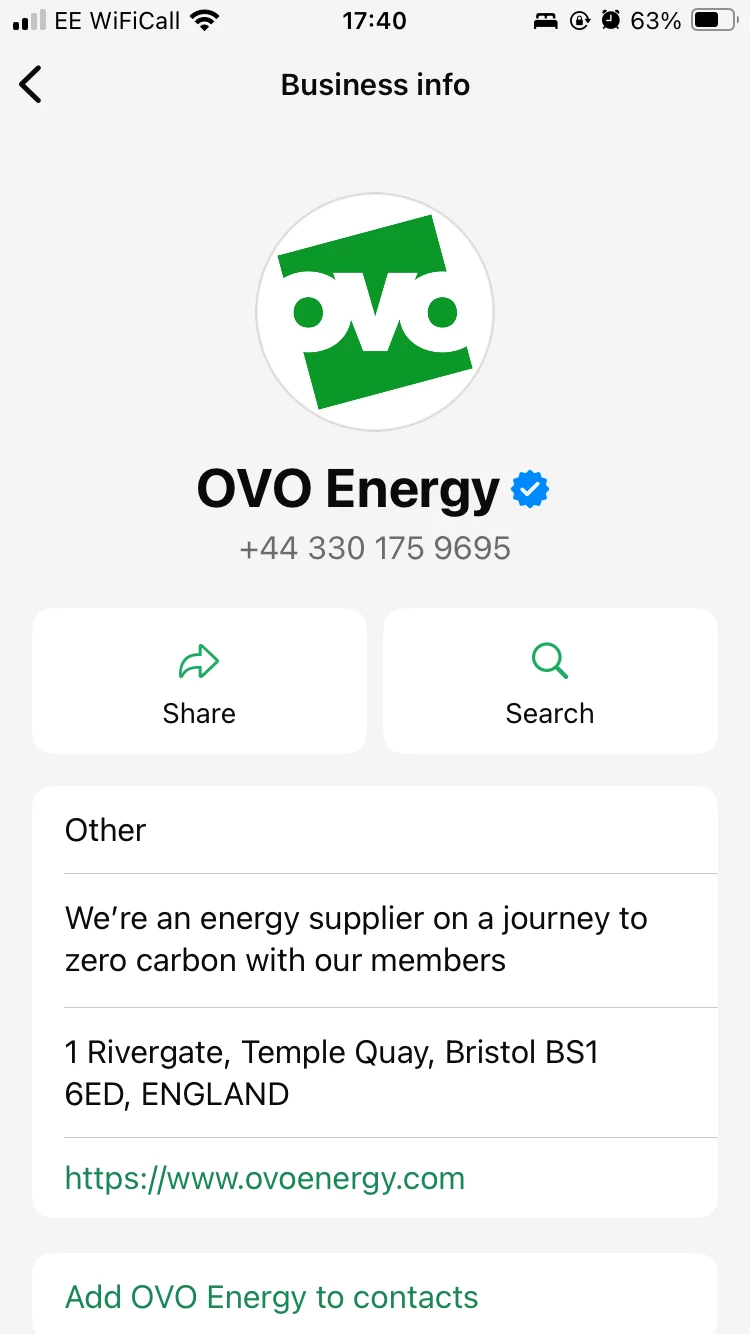This screenshot has width=750, height=1334.
Task: Go back from Business info
Action: pos(32,85)
